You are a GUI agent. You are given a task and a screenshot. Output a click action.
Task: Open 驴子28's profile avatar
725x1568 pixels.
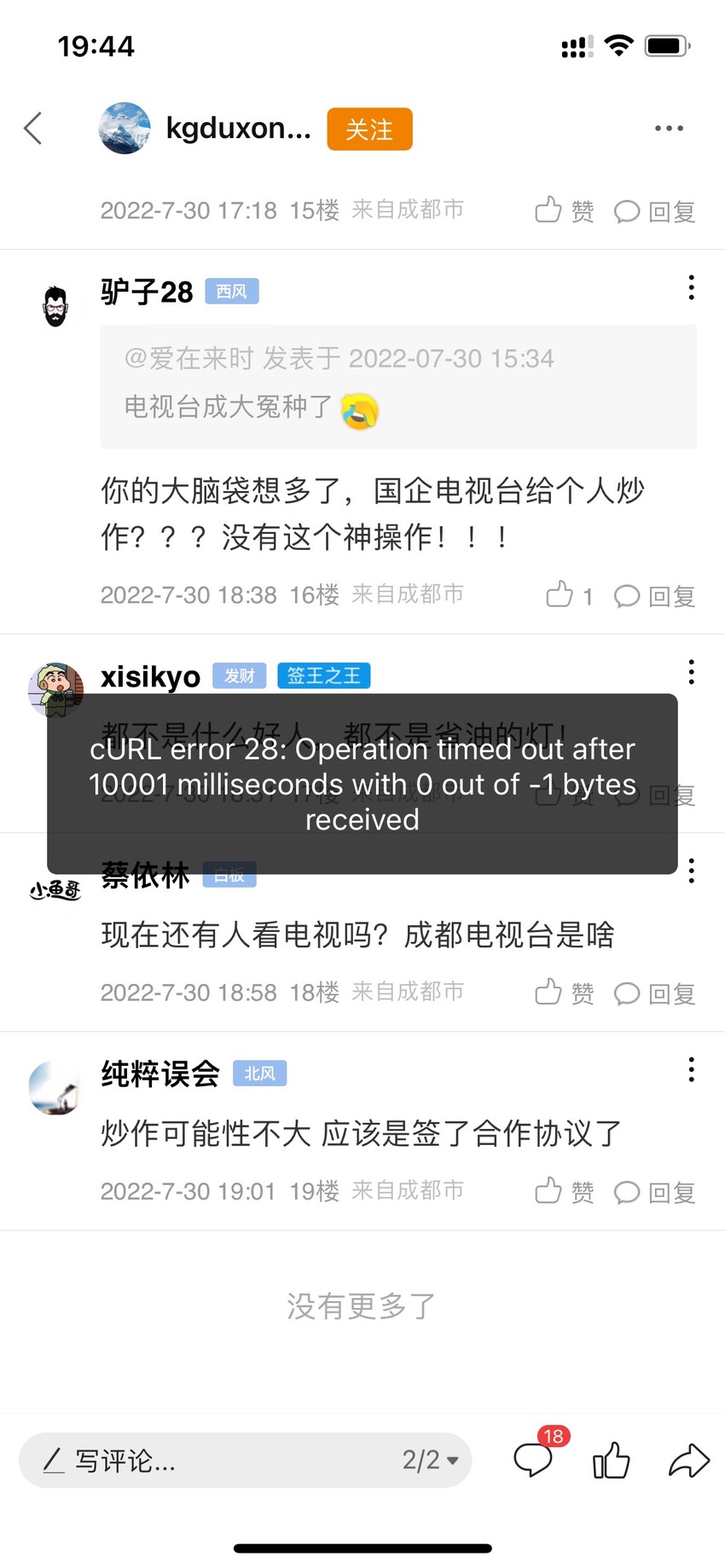coord(55,306)
